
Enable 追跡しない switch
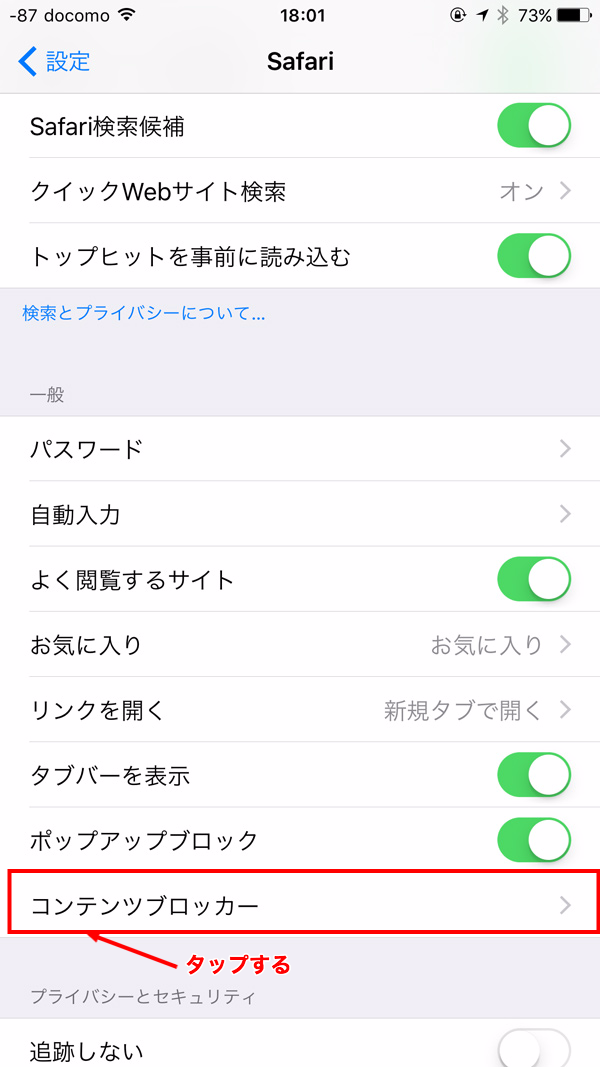[534, 1050]
